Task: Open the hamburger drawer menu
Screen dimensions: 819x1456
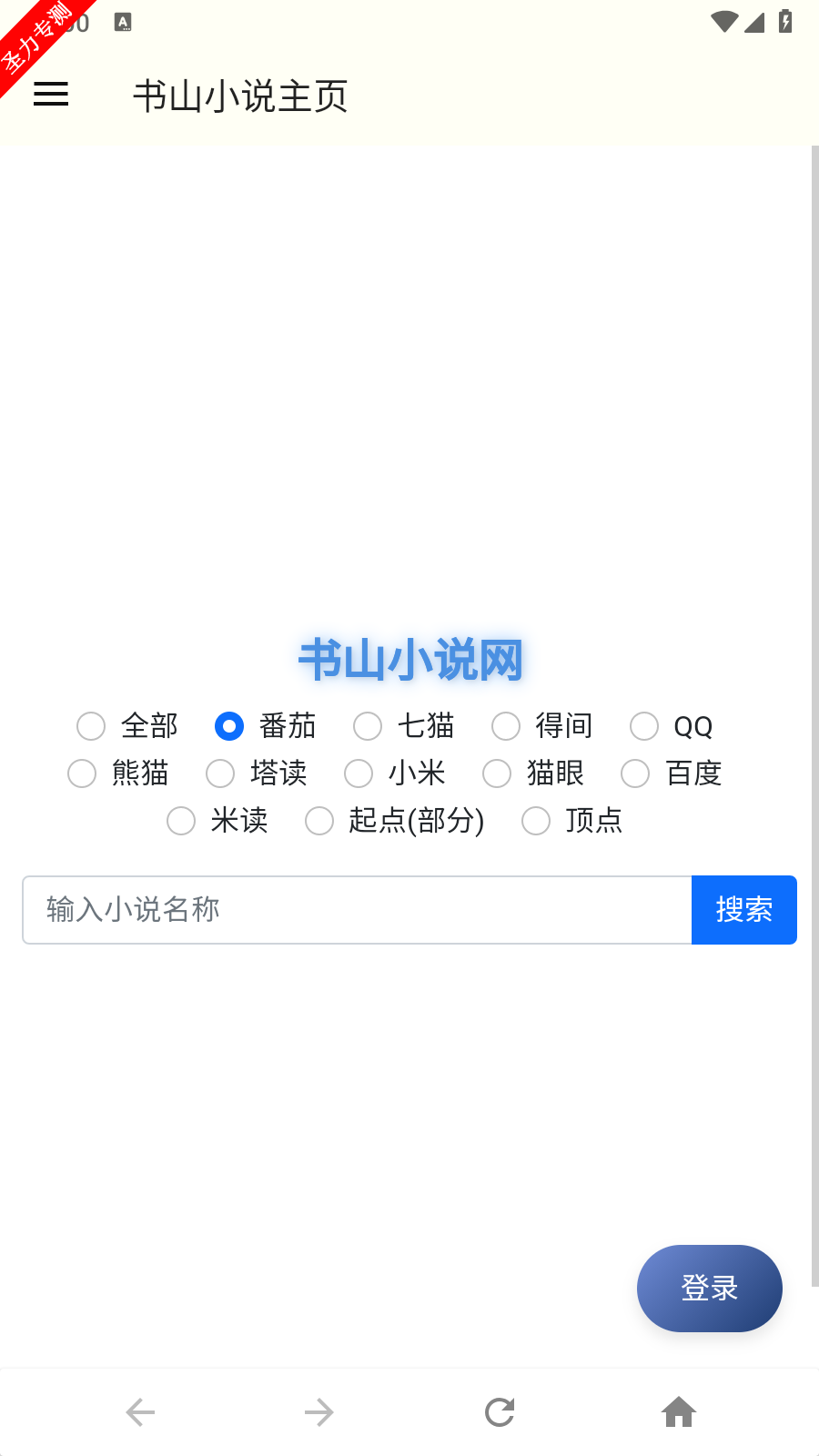Action: click(x=51, y=95)
